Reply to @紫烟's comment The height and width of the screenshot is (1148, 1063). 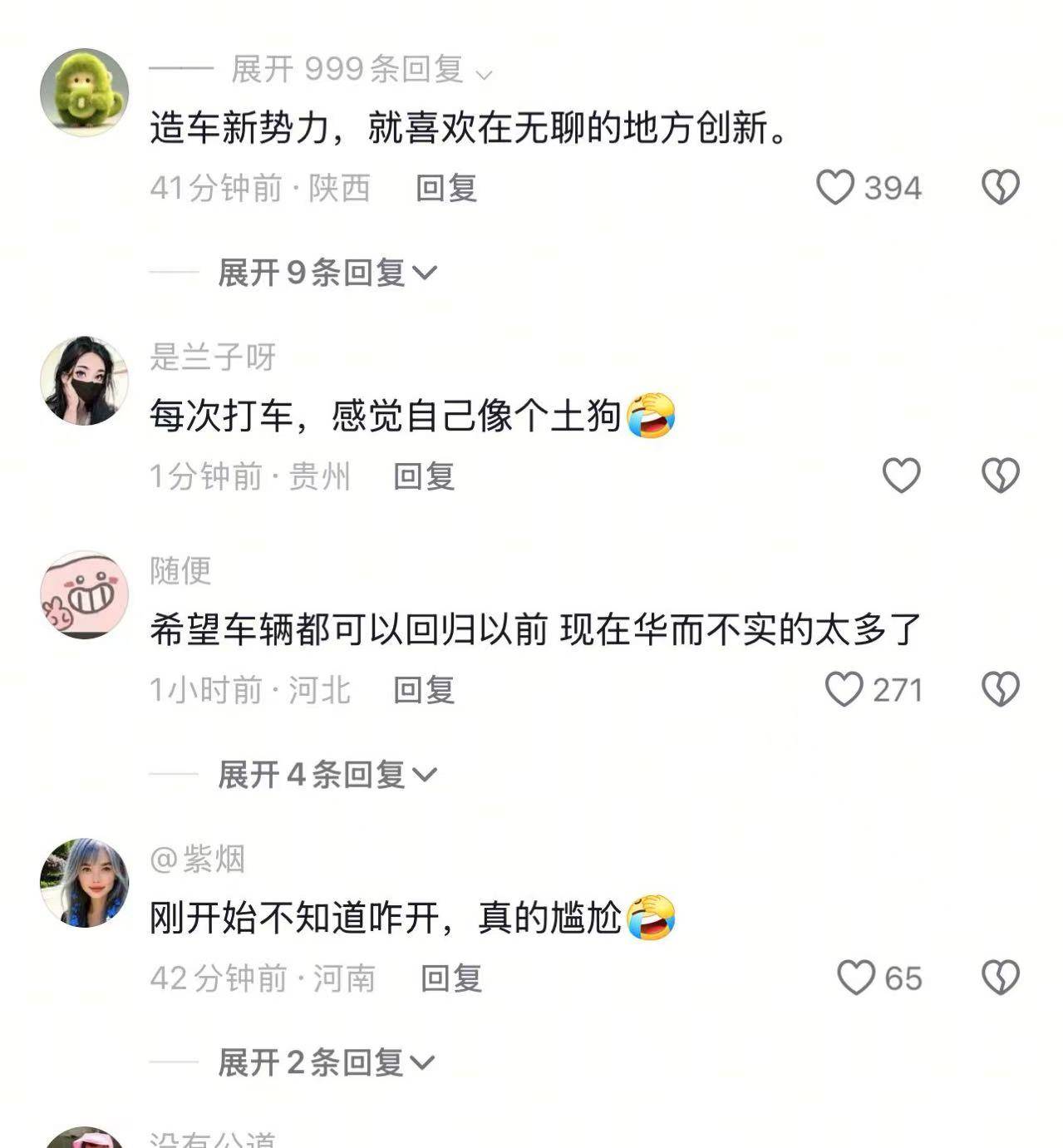(451, 978)
